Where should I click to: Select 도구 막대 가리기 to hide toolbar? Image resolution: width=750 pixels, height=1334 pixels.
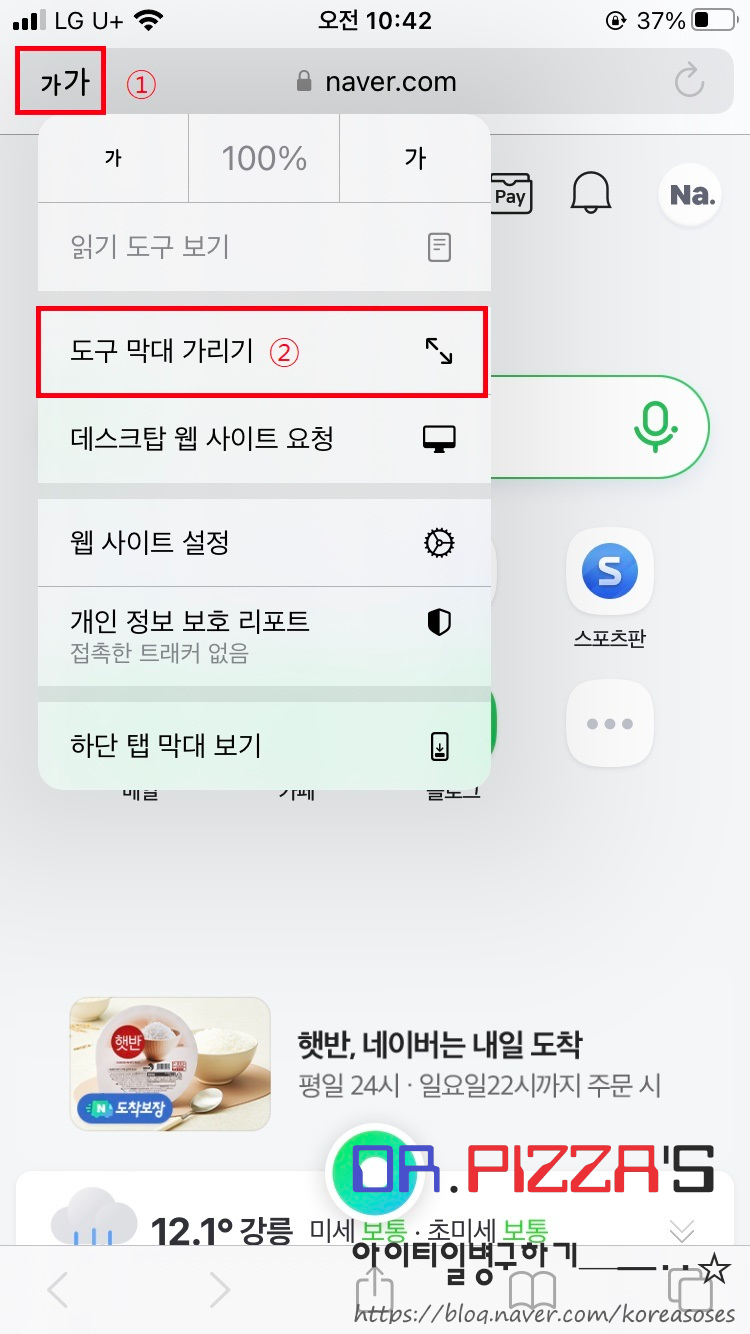click(264, 351)
